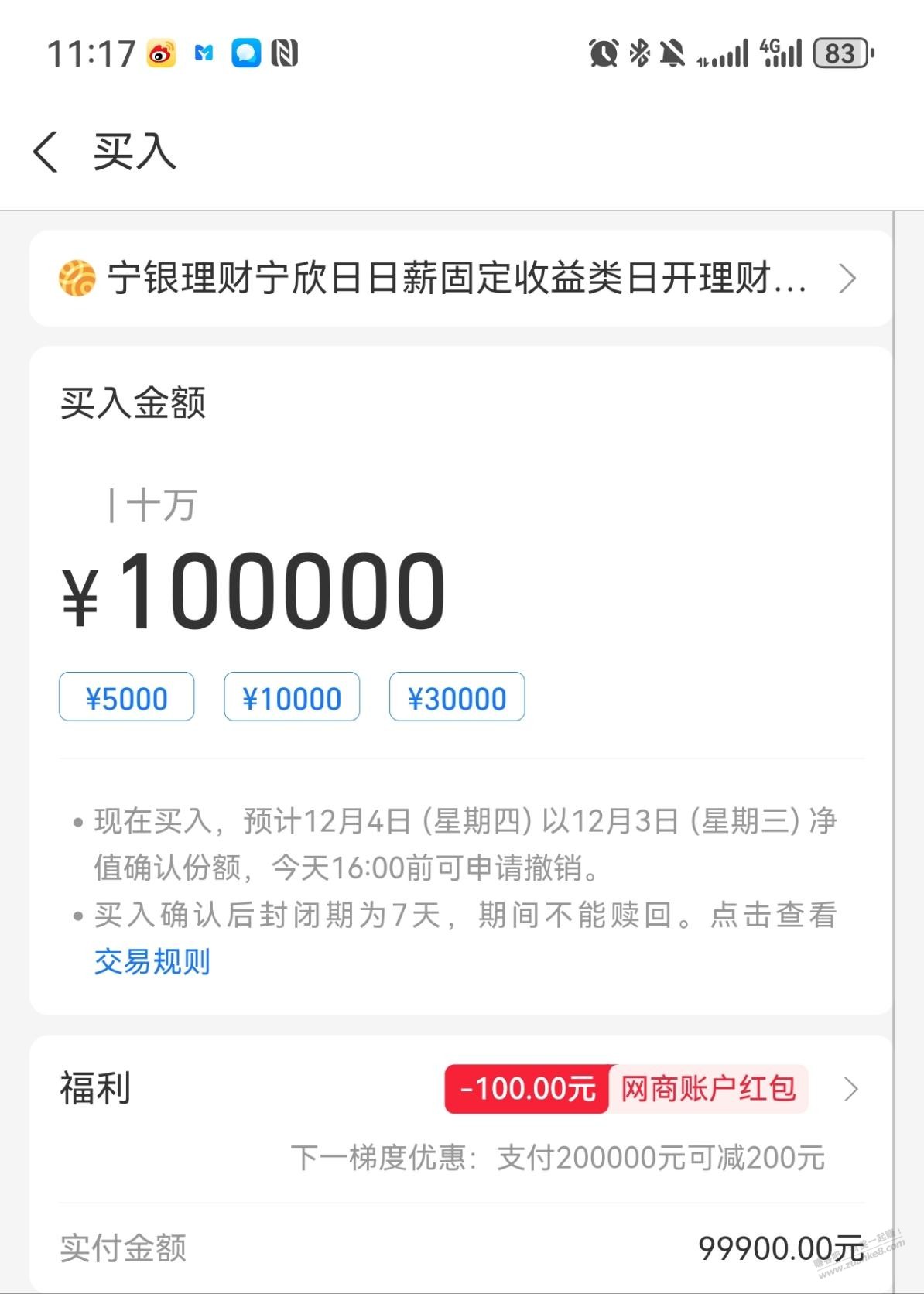Edit the 买入金额 amount field

click(282, 590)
